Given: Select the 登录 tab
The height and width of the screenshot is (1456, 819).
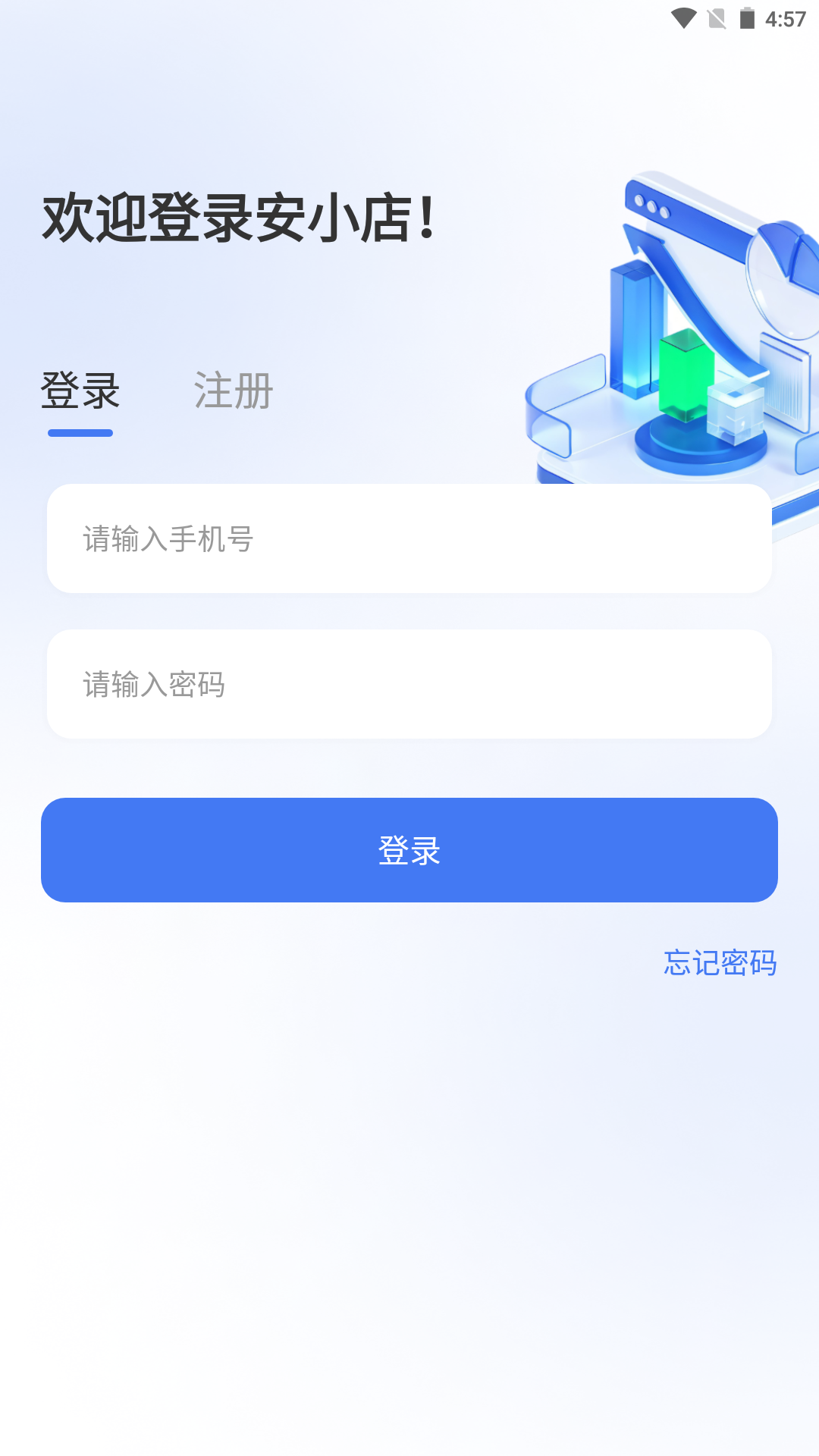Looking at the screenshot, I should [80, 391].
